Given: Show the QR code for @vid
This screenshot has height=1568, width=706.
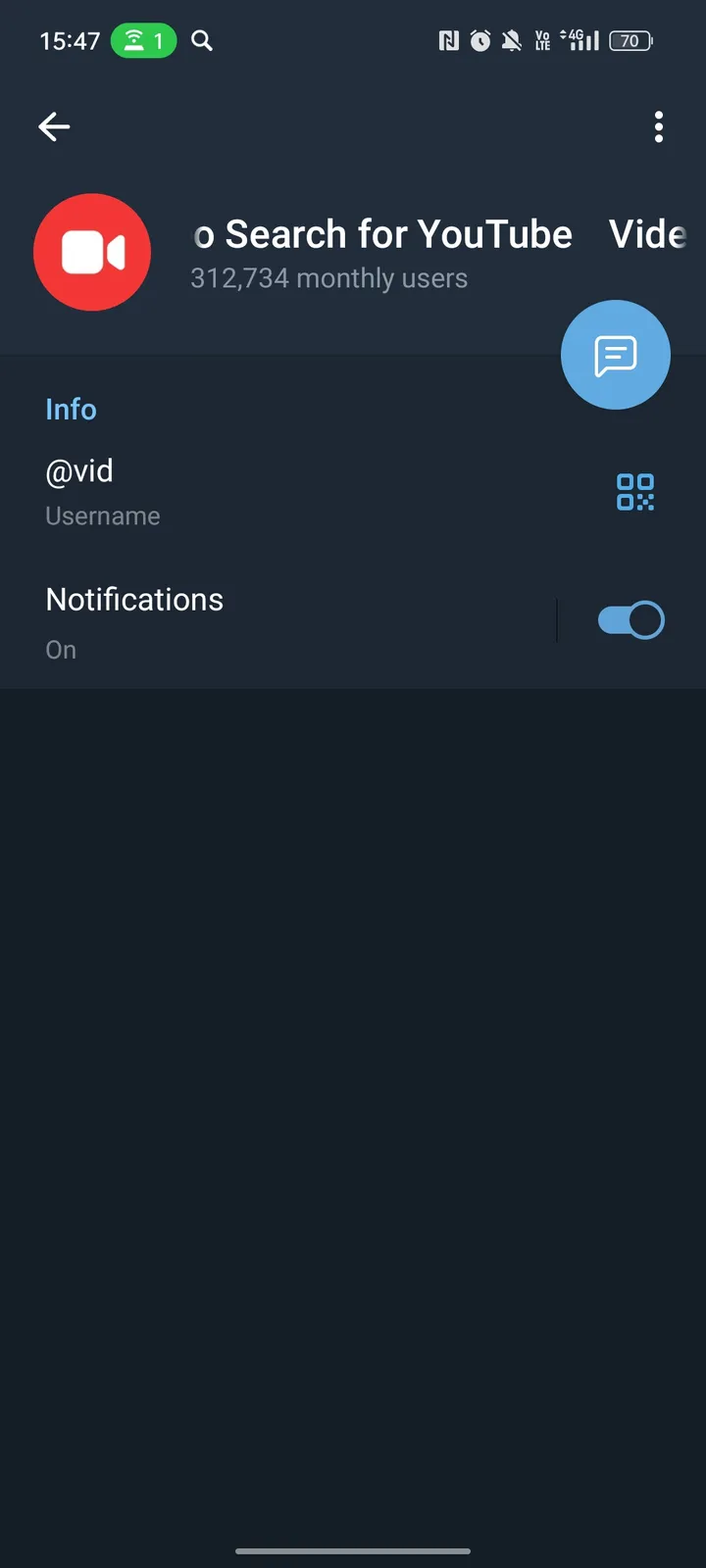Looking at the screenshot, I should click(635, 492).
